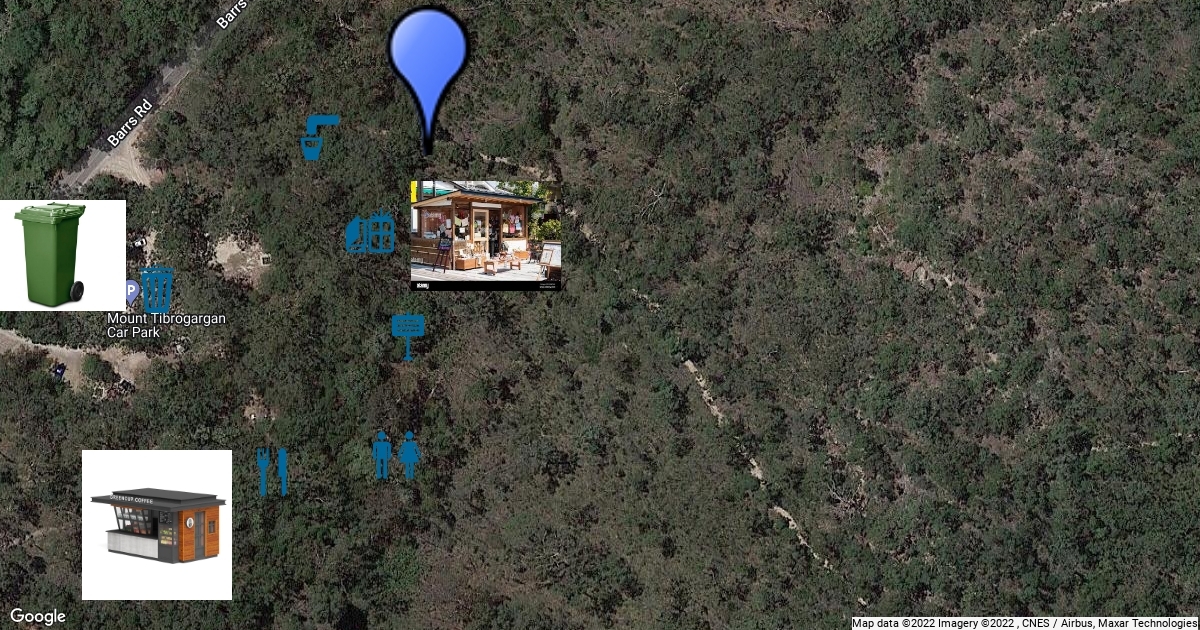Open the Google logo link

click(38, 616)
